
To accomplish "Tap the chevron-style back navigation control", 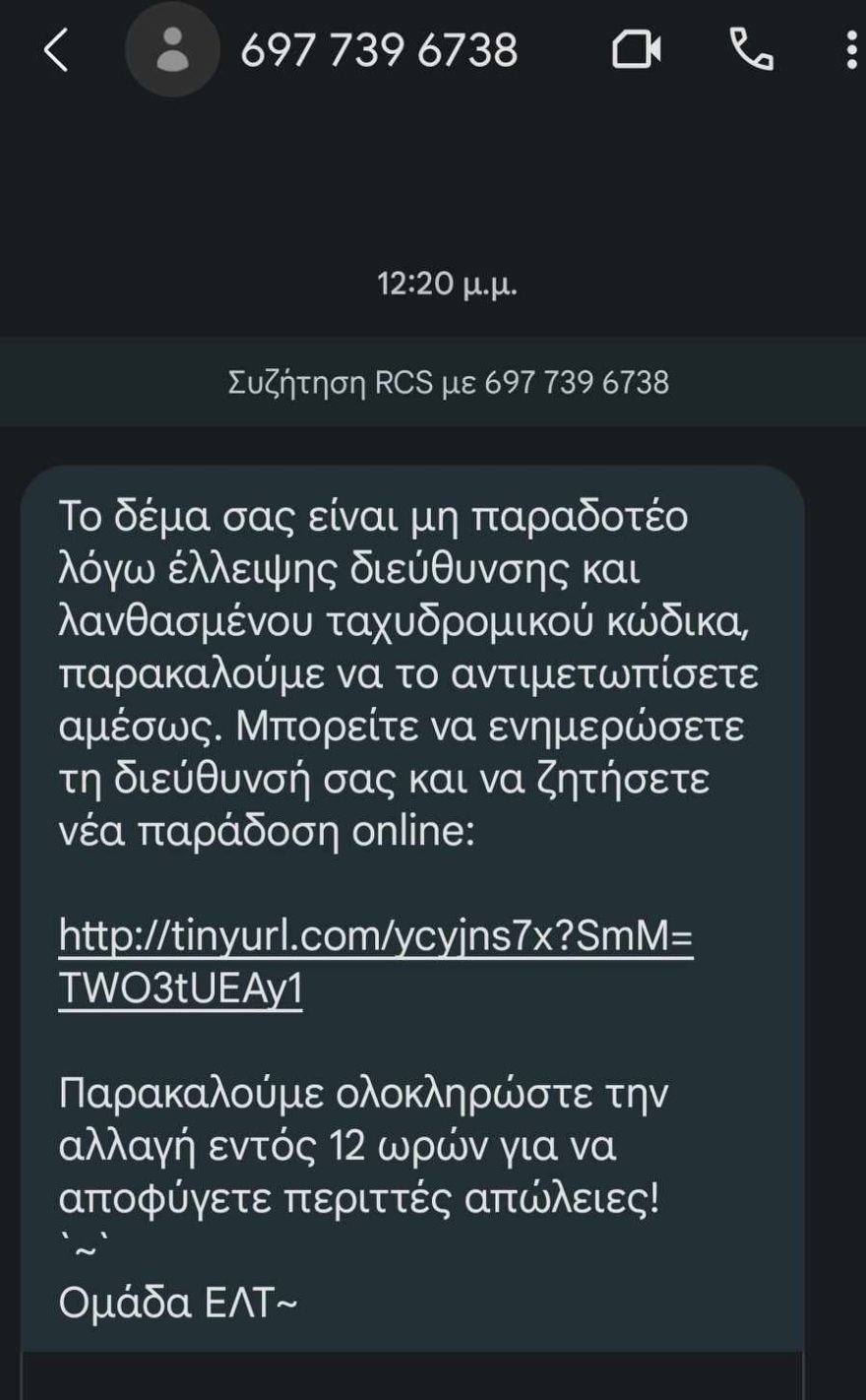I will [56, 51].
